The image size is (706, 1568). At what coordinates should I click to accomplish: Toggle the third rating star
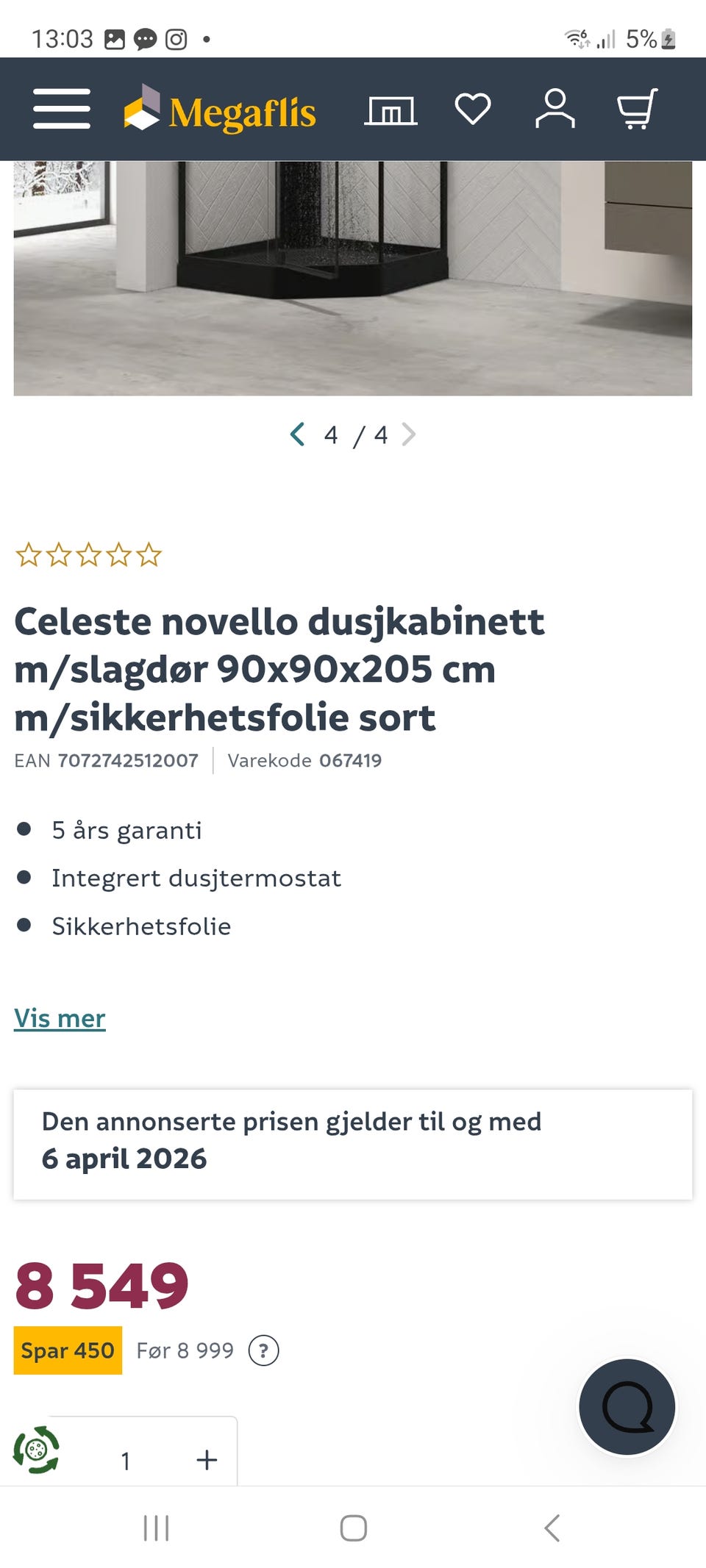pos(88,554)
